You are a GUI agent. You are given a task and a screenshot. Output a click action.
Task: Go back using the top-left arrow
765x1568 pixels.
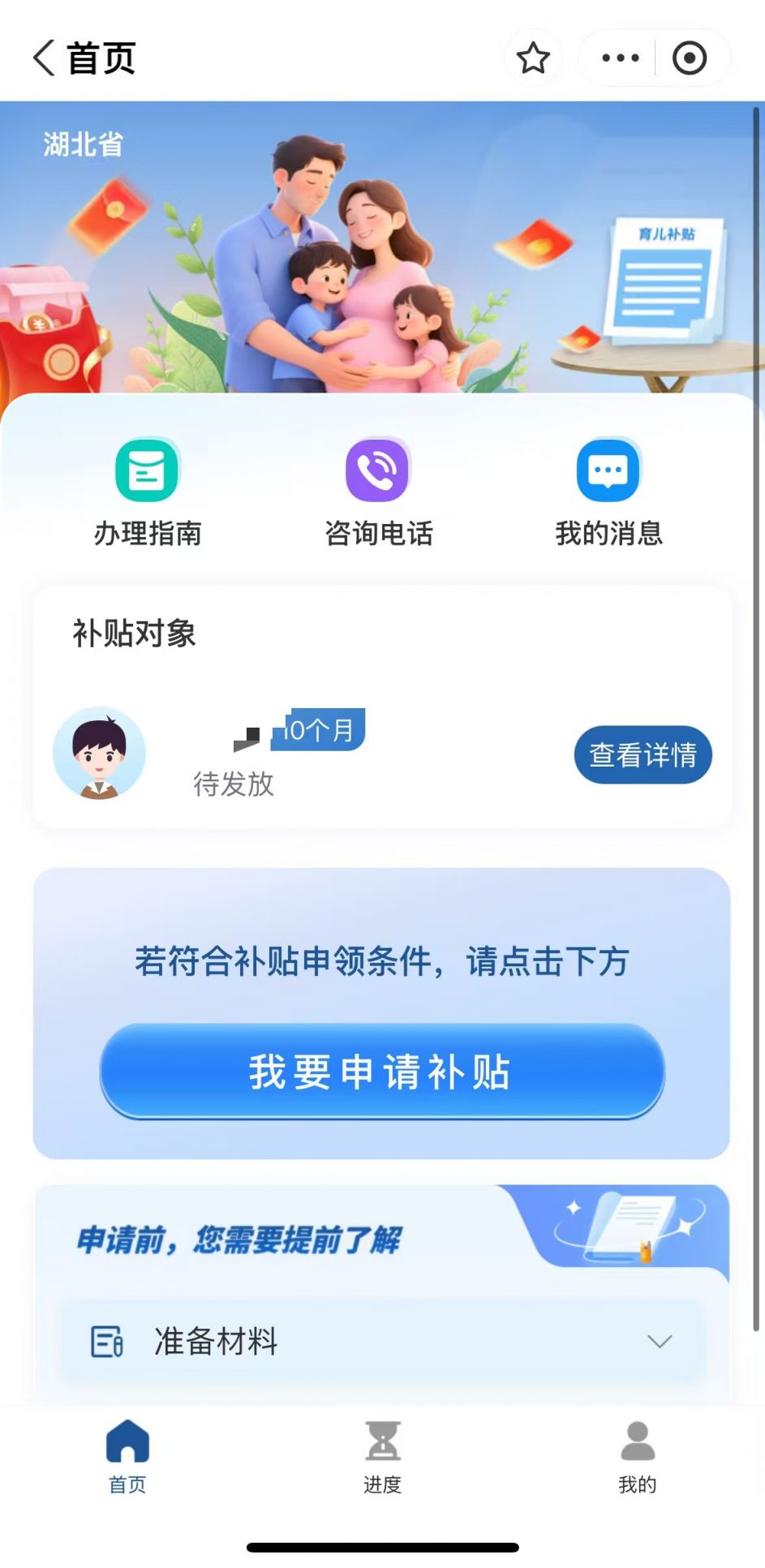[45, 58]
